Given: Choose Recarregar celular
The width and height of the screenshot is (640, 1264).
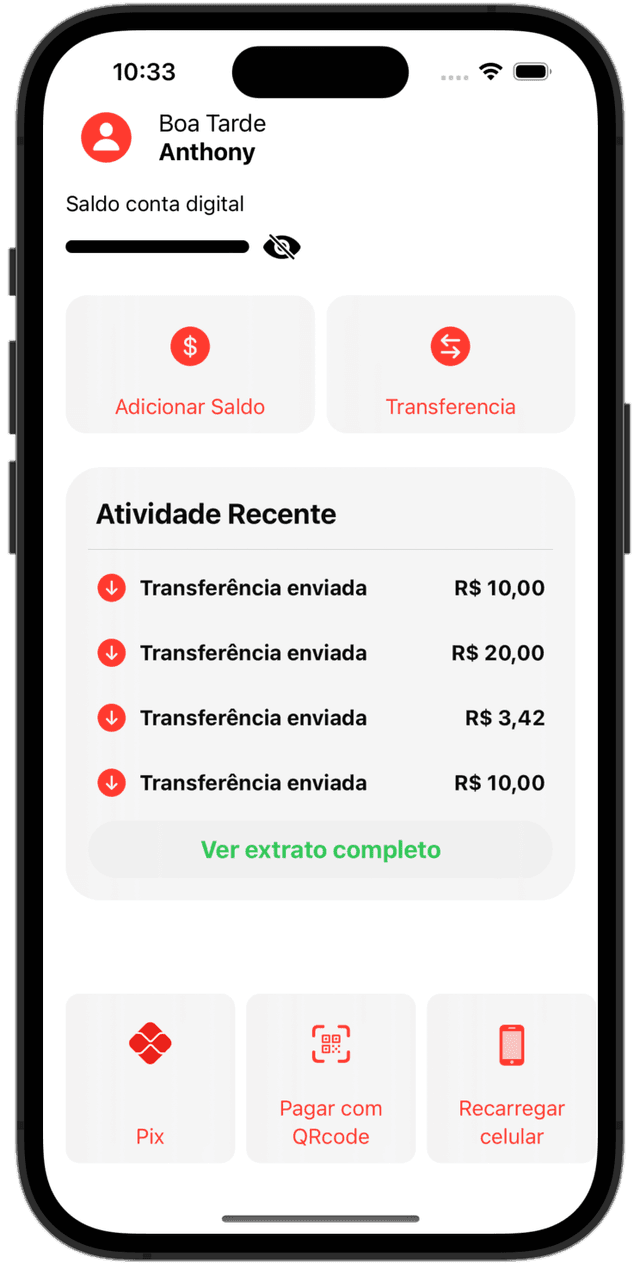Looking at the screenshot, I should pos(512,1078).
